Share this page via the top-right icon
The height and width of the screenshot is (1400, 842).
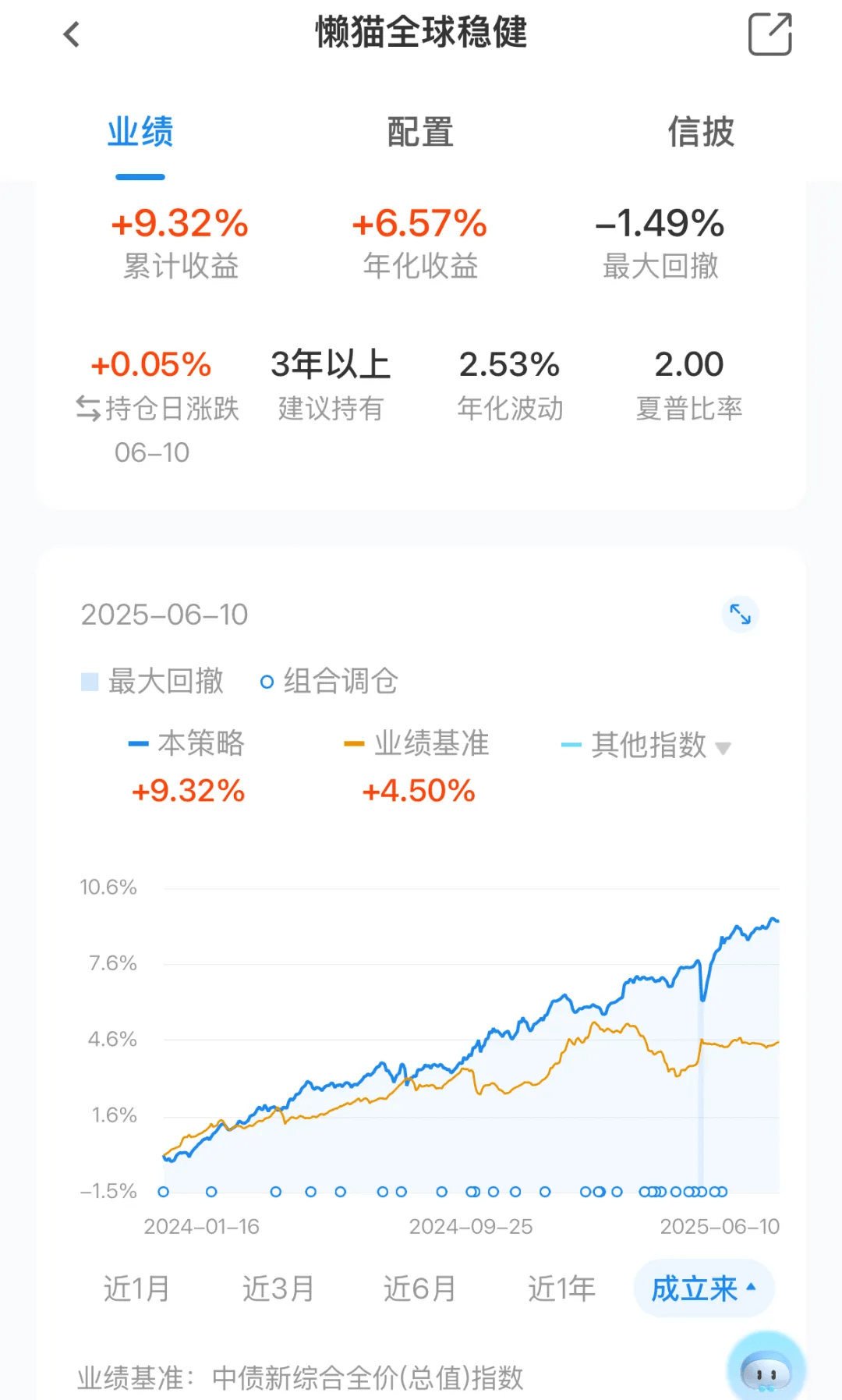point(770,34)
